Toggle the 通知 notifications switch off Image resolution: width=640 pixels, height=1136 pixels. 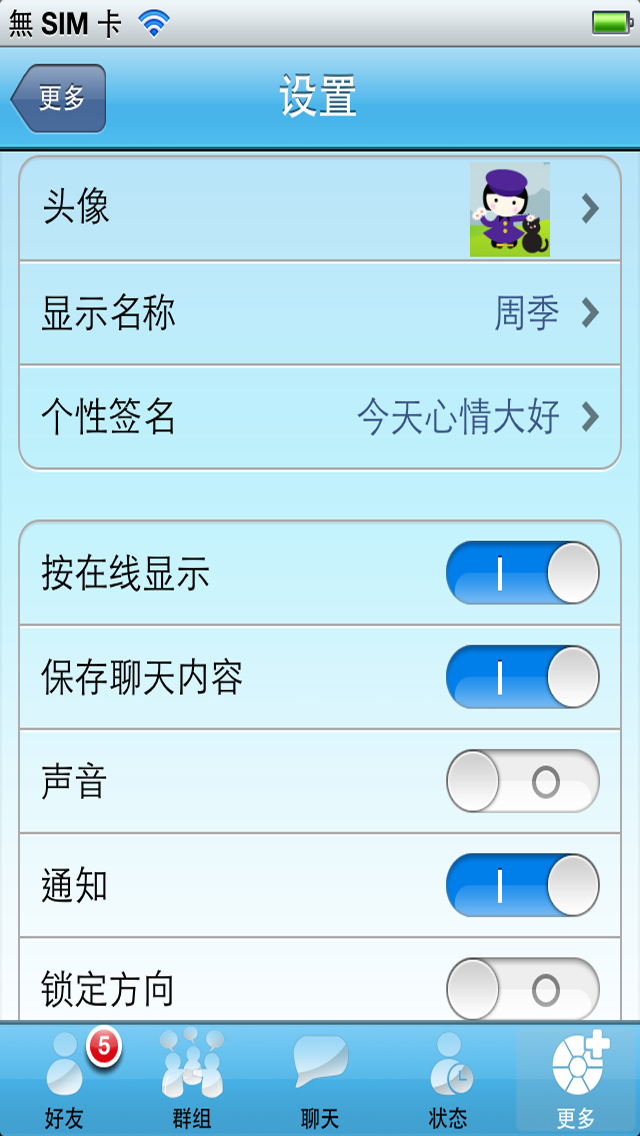pos(523,885)
